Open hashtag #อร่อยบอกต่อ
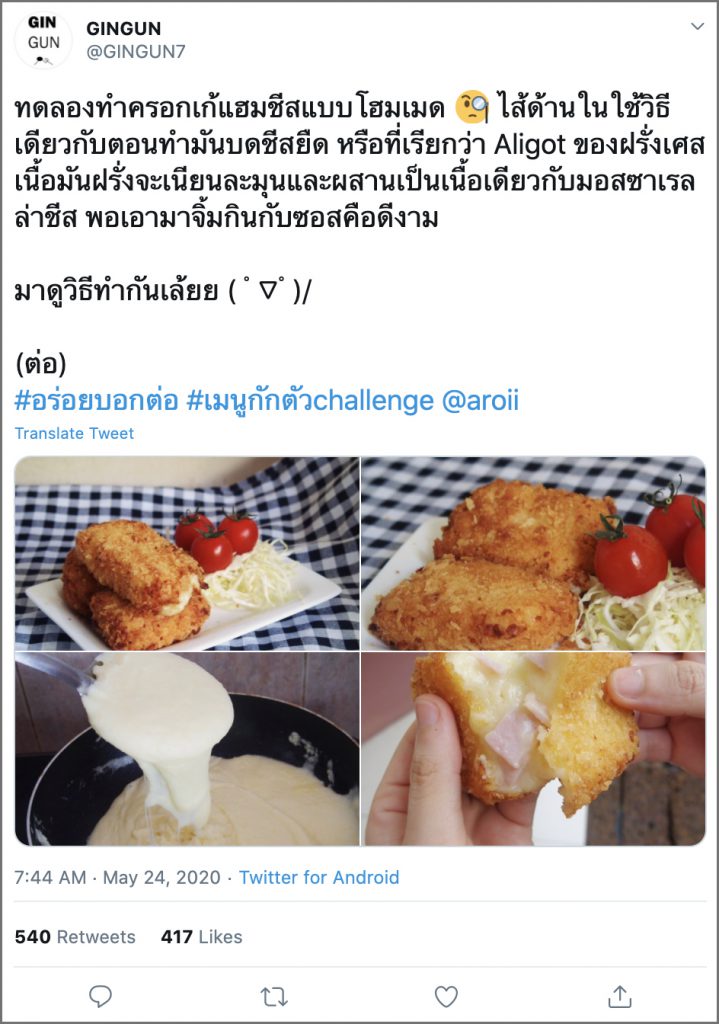719x1024 pixels. tap(97, 401)
